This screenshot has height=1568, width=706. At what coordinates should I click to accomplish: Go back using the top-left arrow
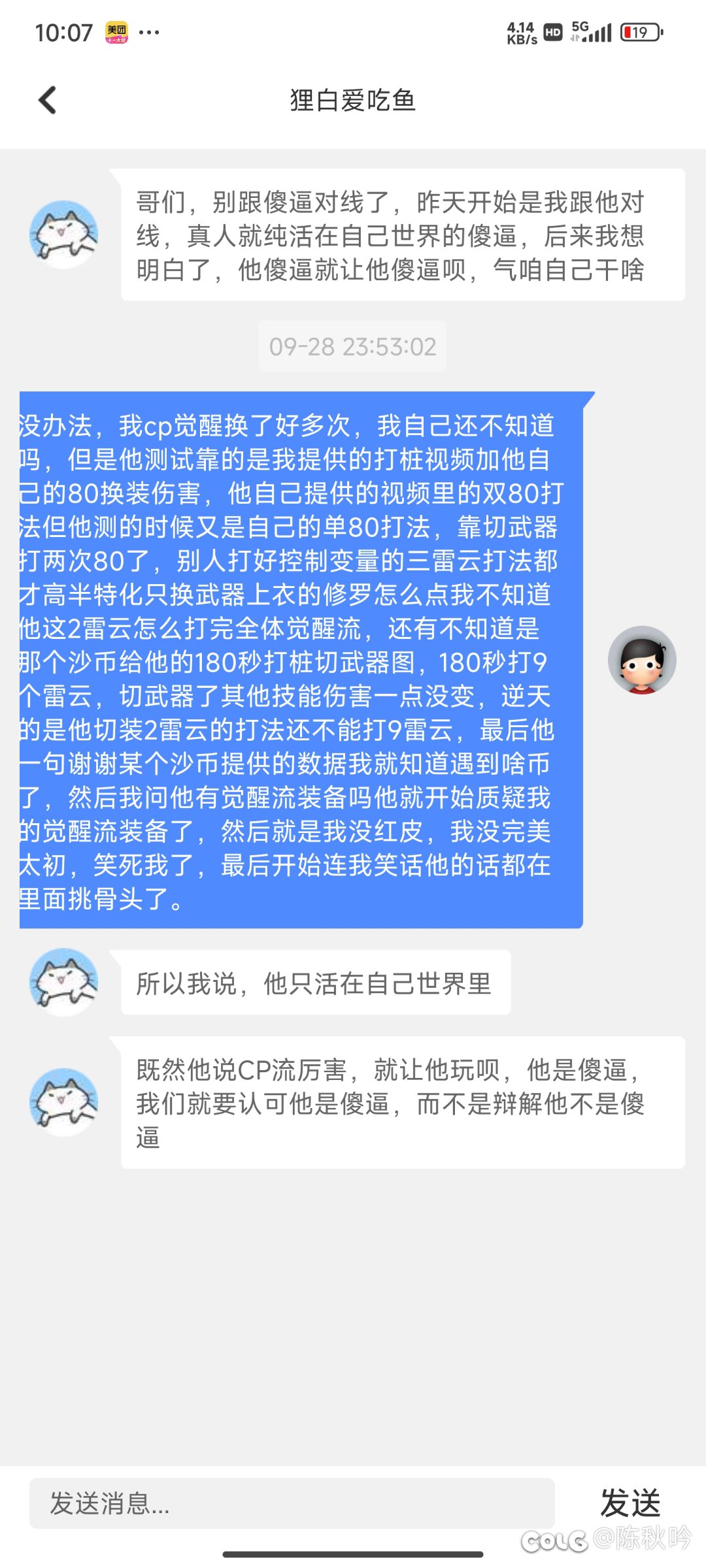pyautogui.click(x=48, y=100)
